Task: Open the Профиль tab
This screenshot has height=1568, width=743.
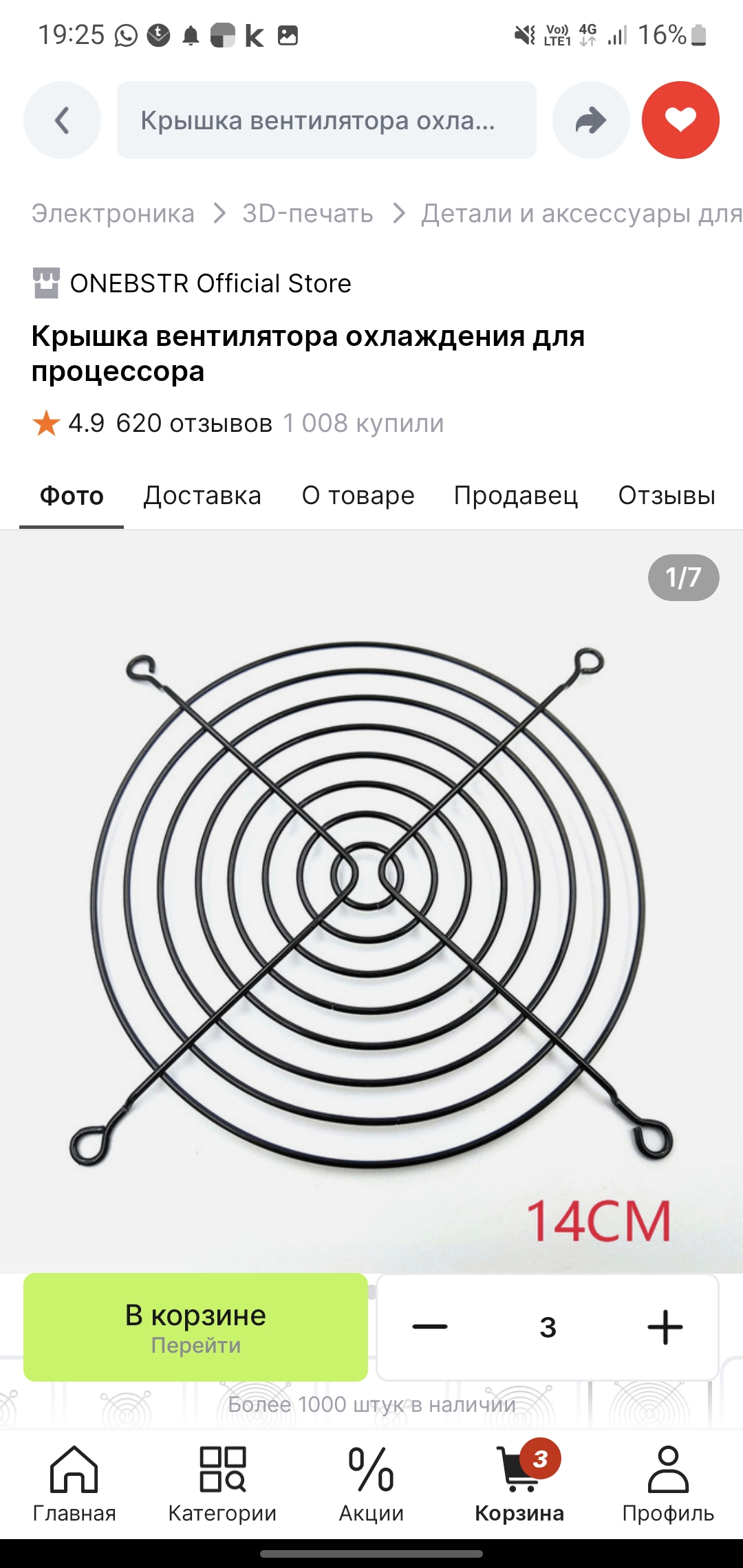Action: 667,1484
